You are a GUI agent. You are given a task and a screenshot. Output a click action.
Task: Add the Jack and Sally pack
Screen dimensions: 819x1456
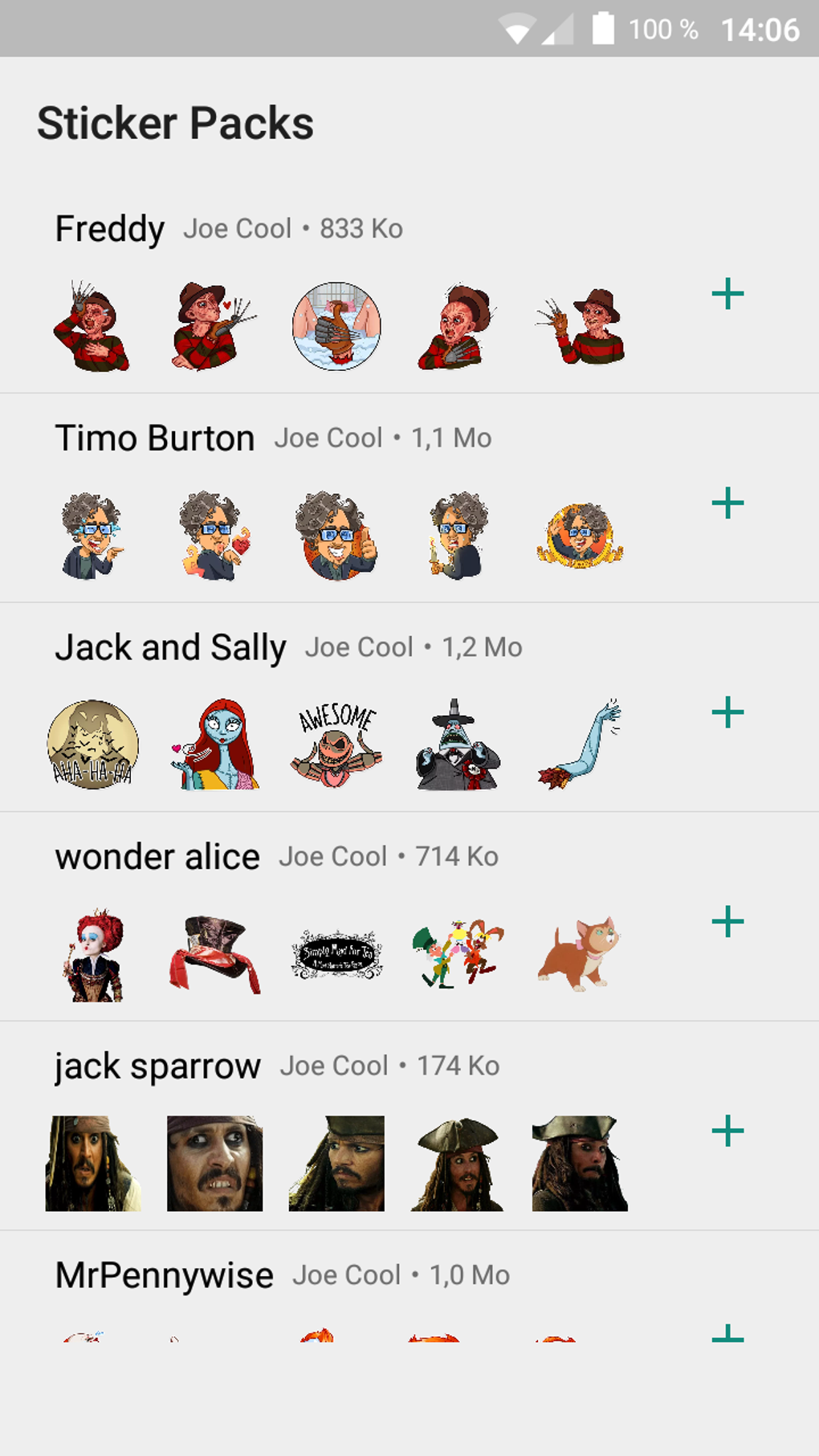[727, 712]
